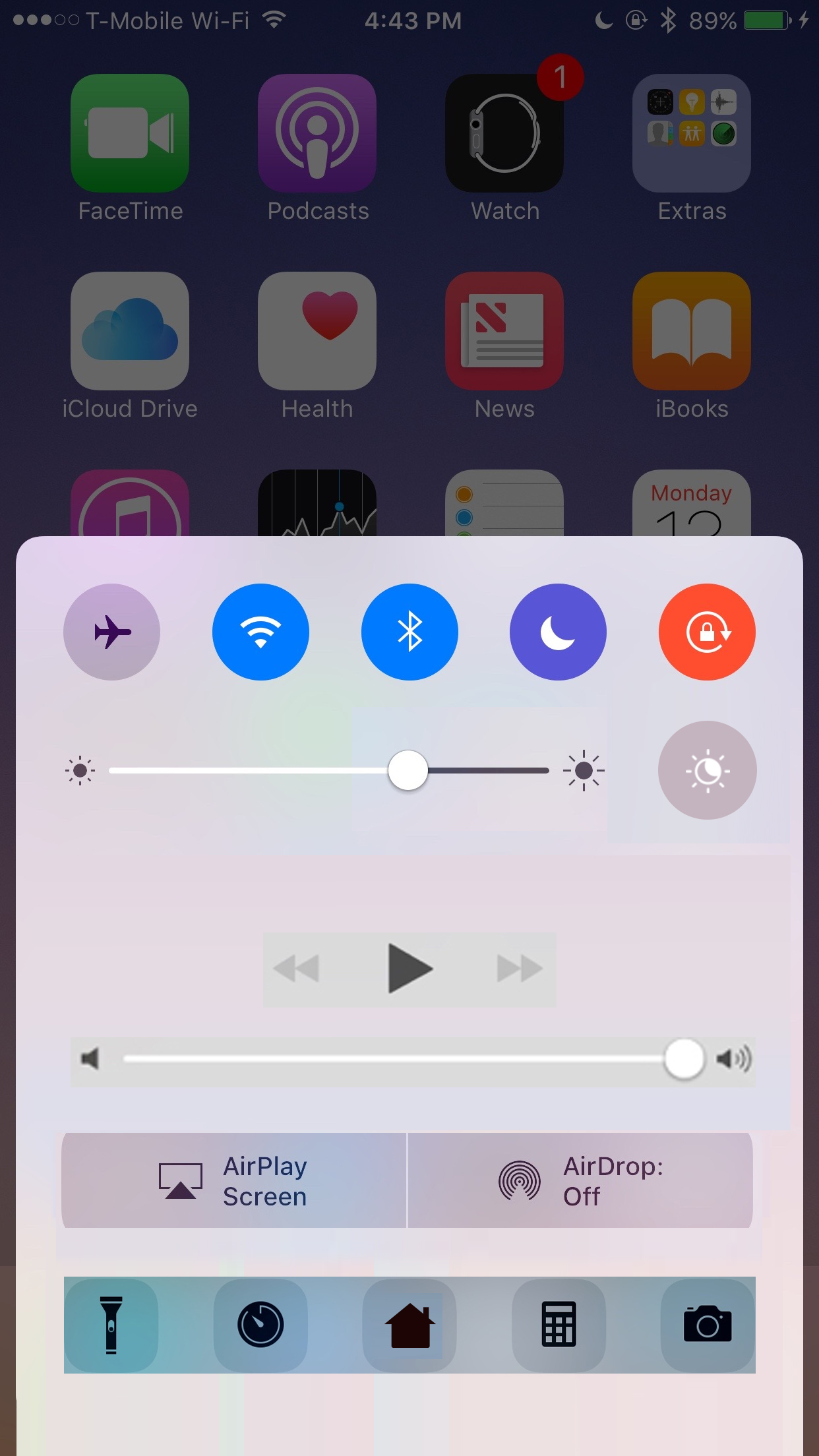The width and height of the screenshot is (819, 1456).
Task: Enable Airplane Mode
Action: coord(111,632)
